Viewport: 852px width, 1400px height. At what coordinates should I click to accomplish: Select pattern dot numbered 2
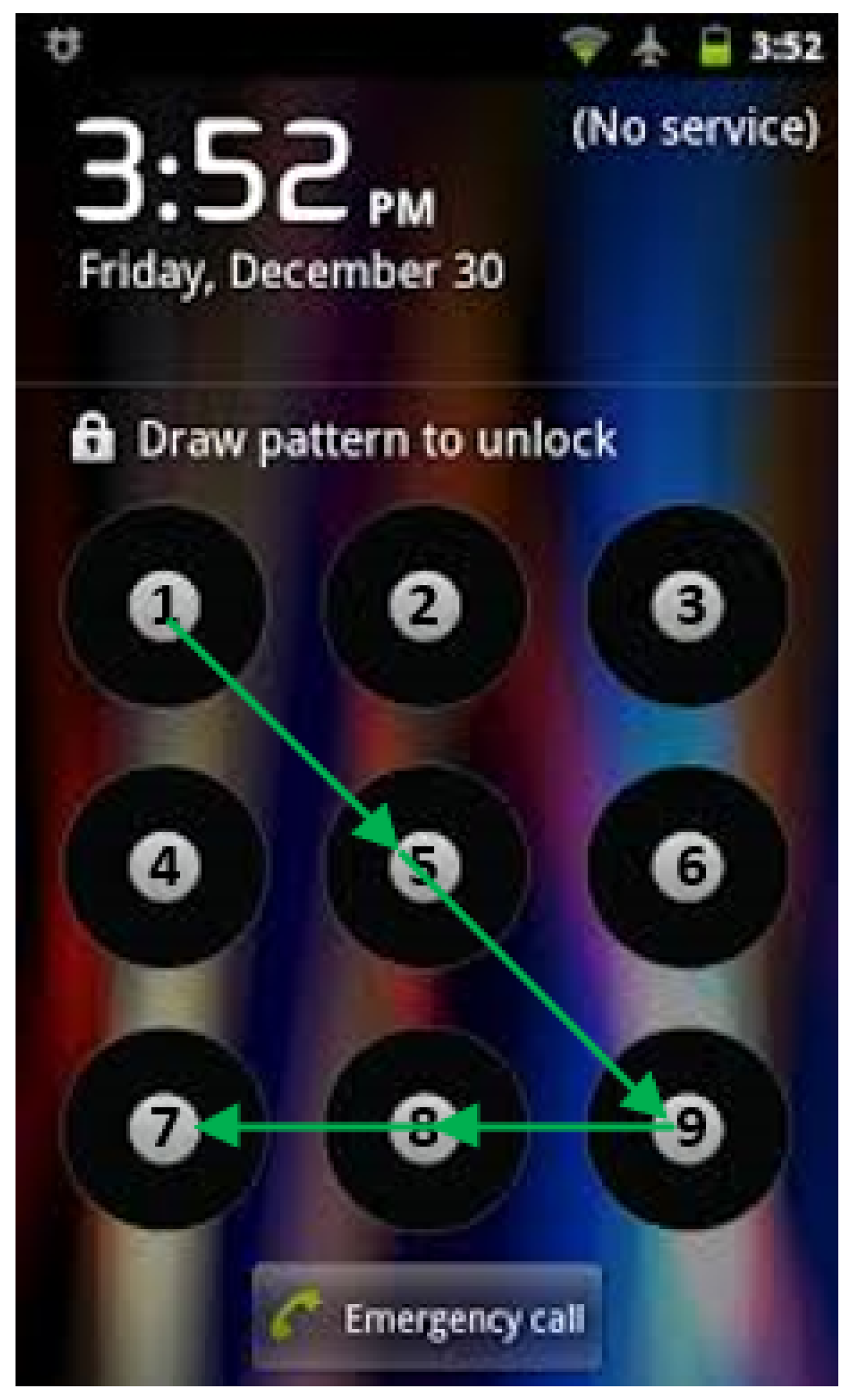tap(425, 606)
